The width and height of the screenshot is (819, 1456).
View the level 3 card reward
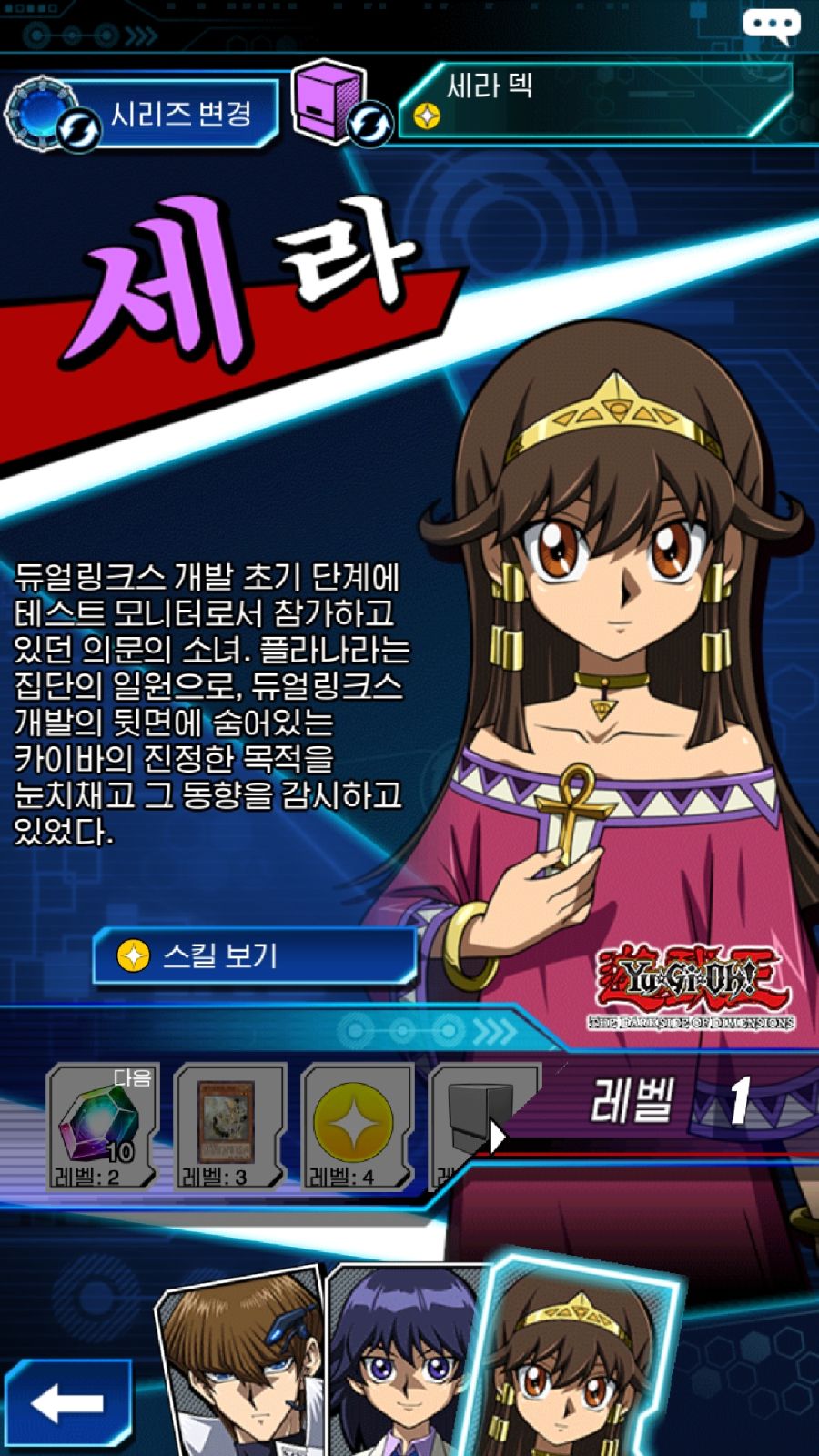[x=227, y=1127]
